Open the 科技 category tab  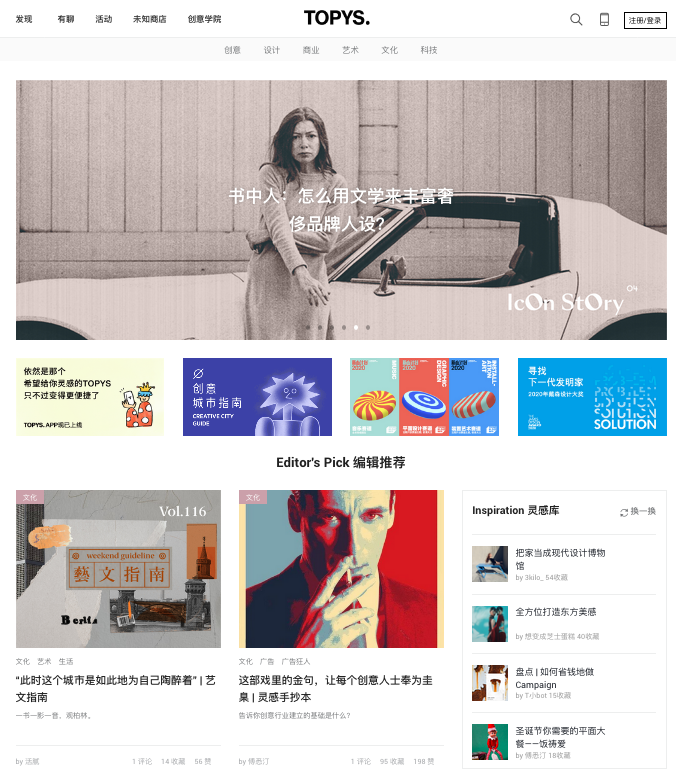coord(429,50)
